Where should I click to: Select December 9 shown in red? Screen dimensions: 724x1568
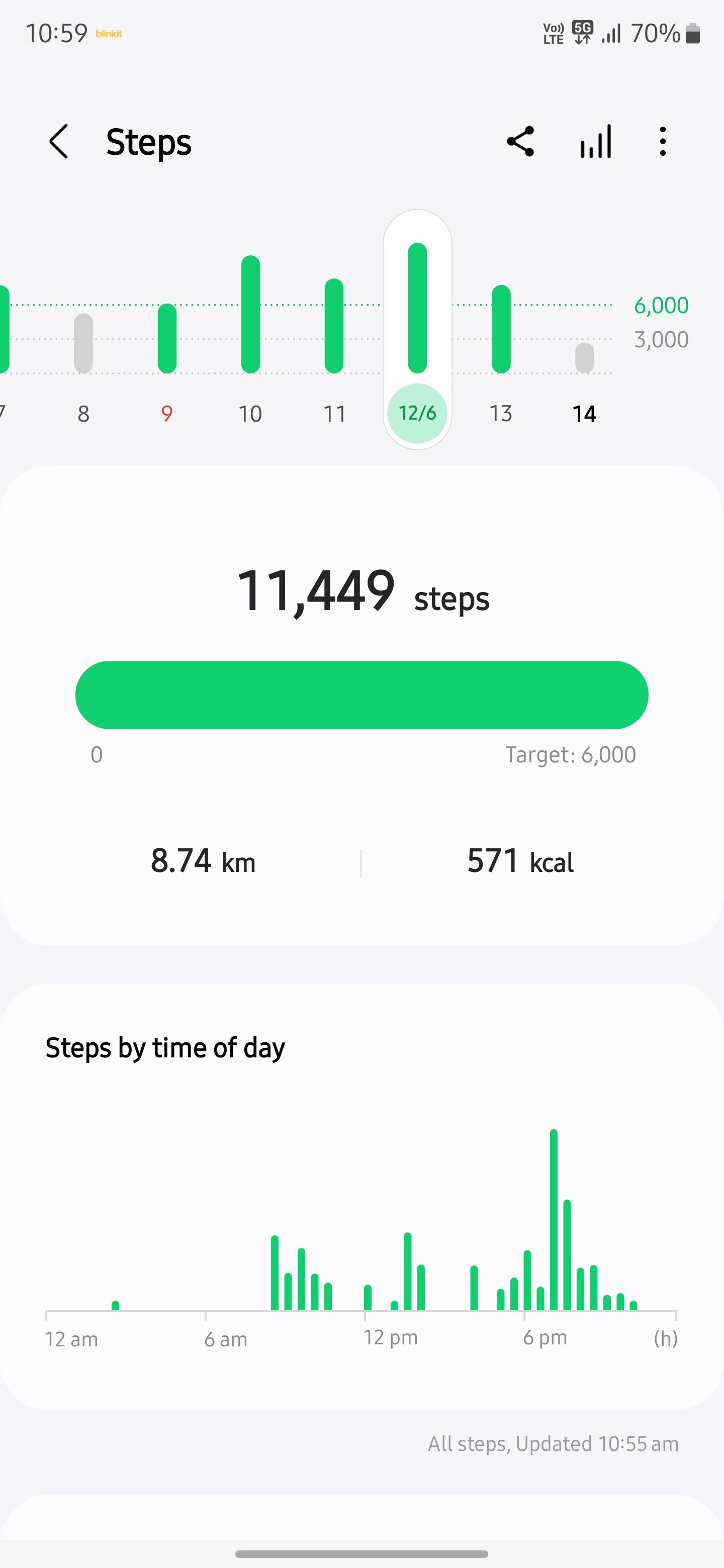point(166,414)
